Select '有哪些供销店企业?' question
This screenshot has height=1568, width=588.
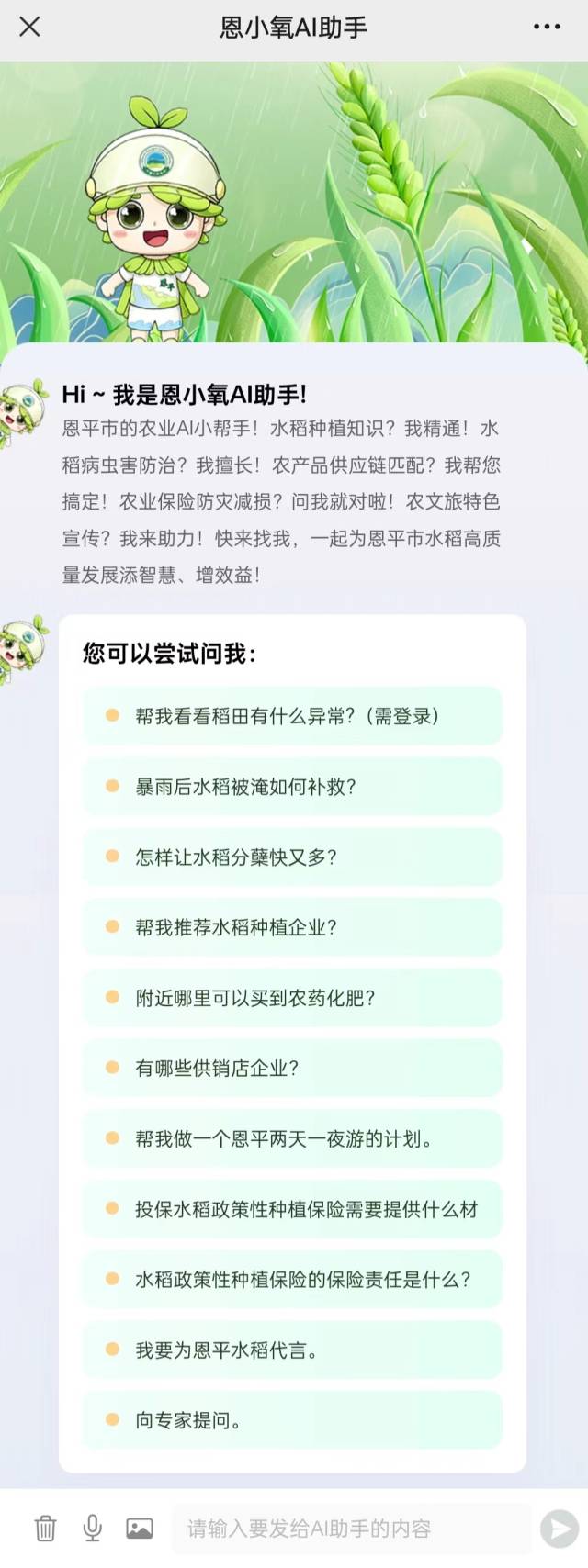point(292,1068)
